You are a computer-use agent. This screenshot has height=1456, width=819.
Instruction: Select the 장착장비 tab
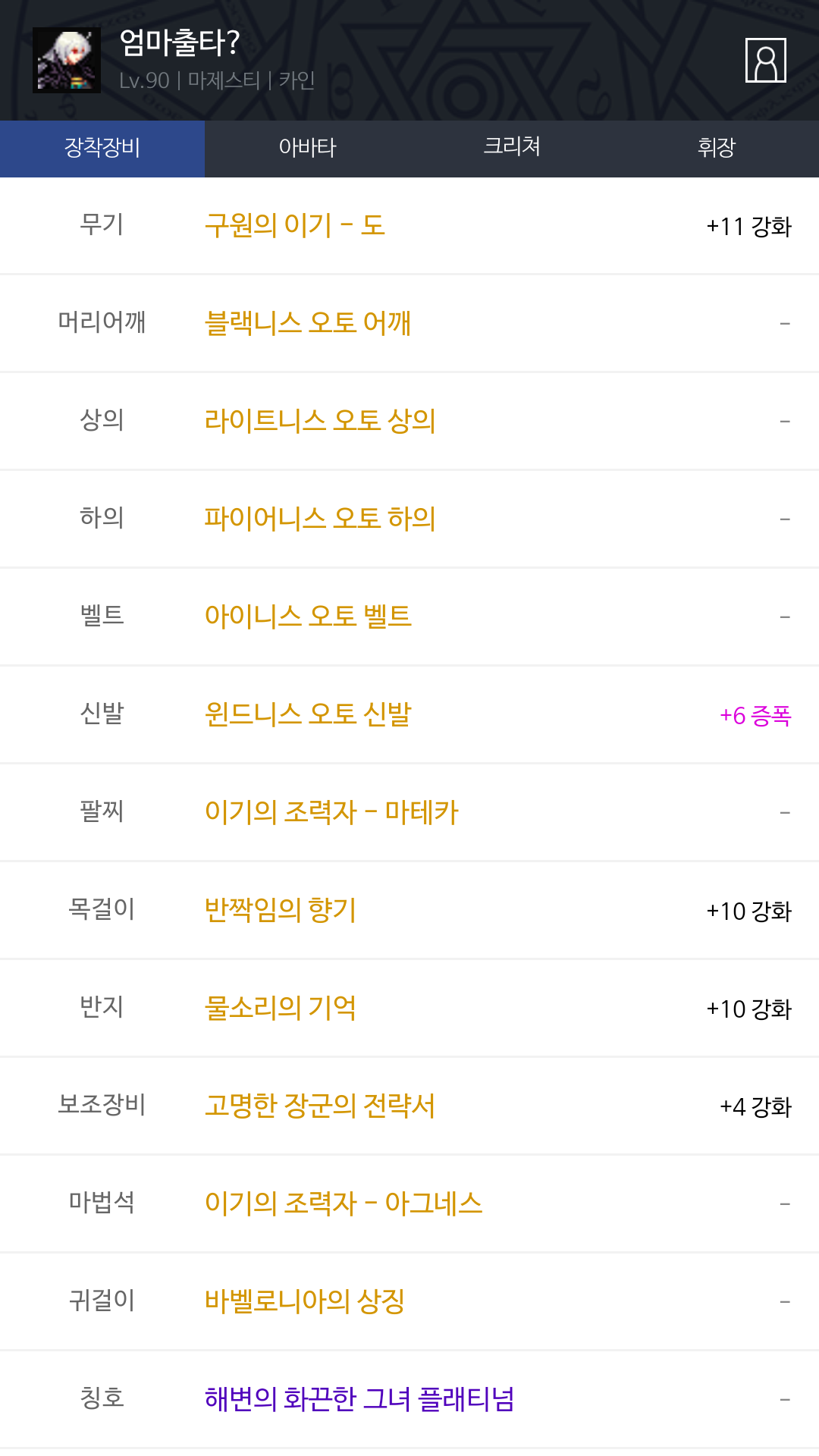102,148
